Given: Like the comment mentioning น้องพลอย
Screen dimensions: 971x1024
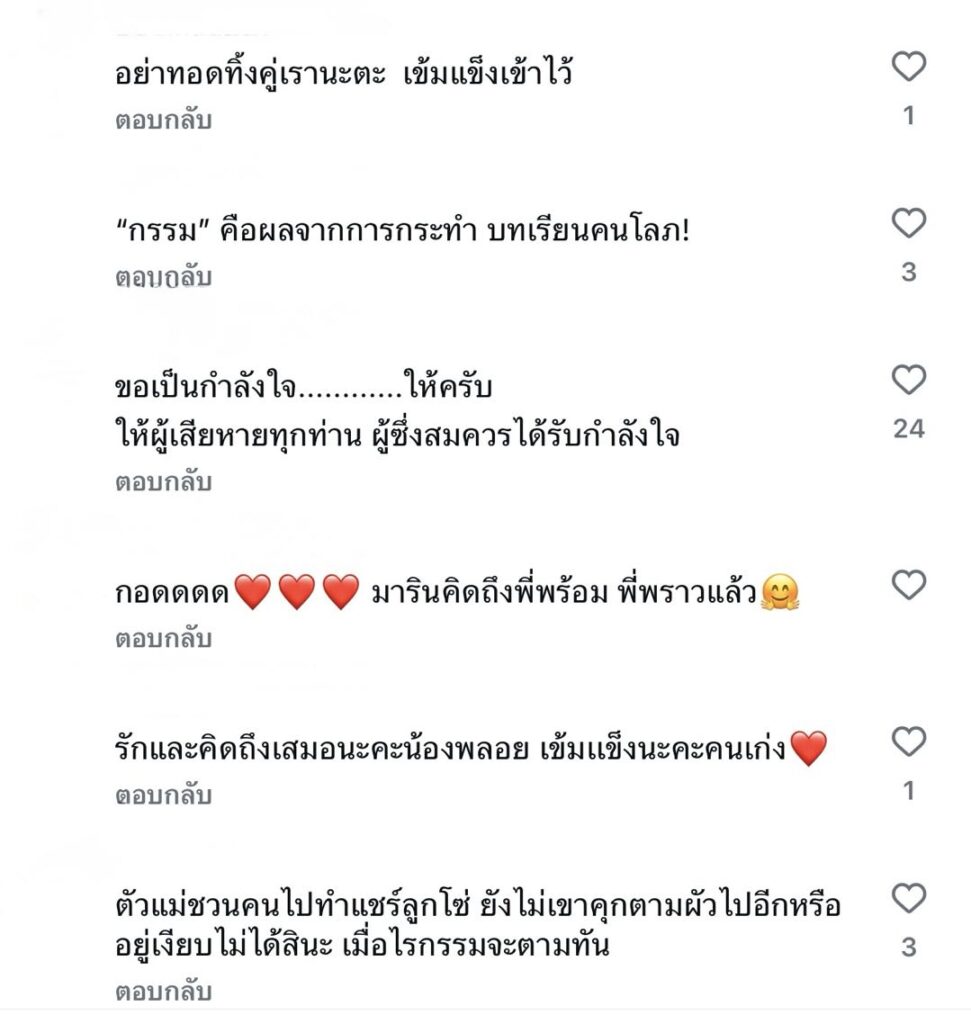Looking at the screenshot, I should click(908, 742).
